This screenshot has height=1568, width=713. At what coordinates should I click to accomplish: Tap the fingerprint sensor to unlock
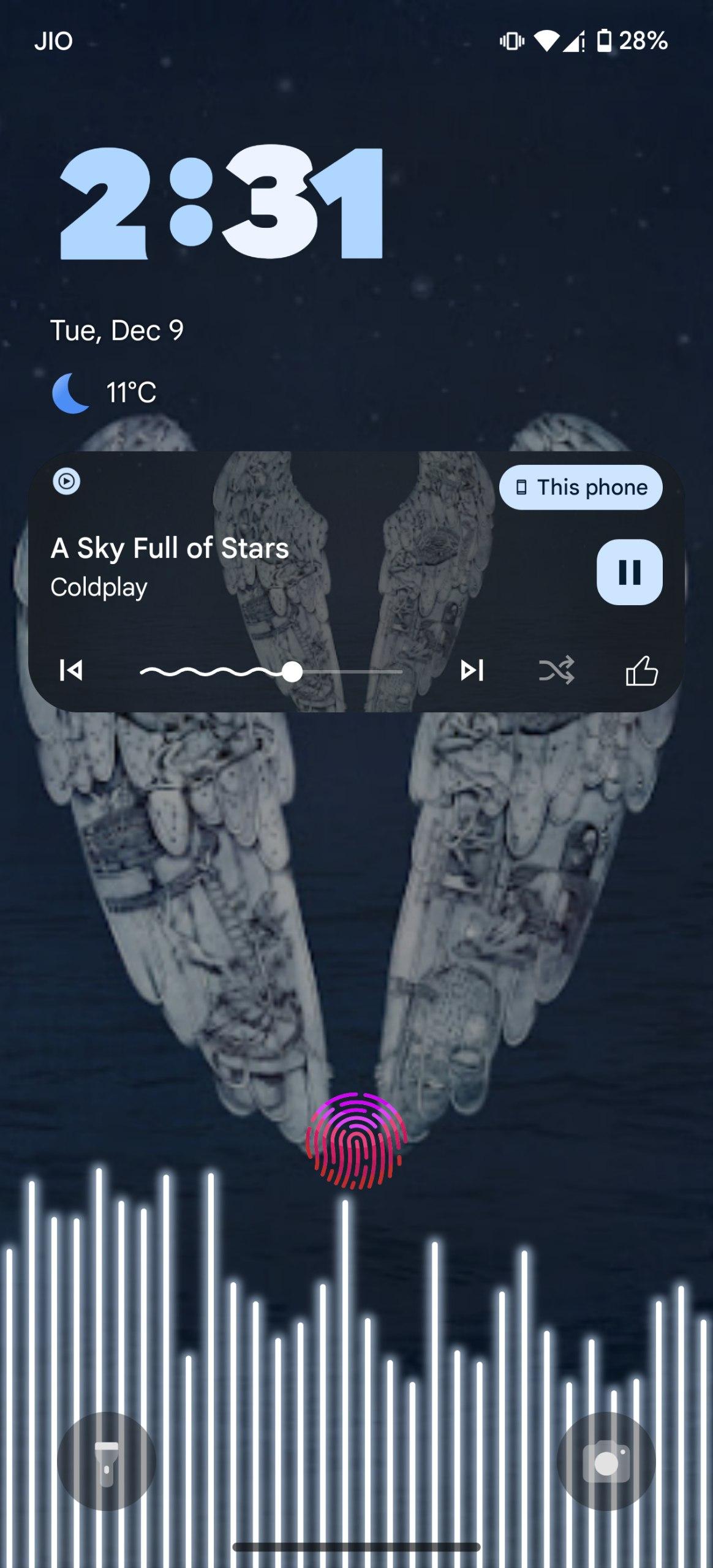[x=356, y=1140]
